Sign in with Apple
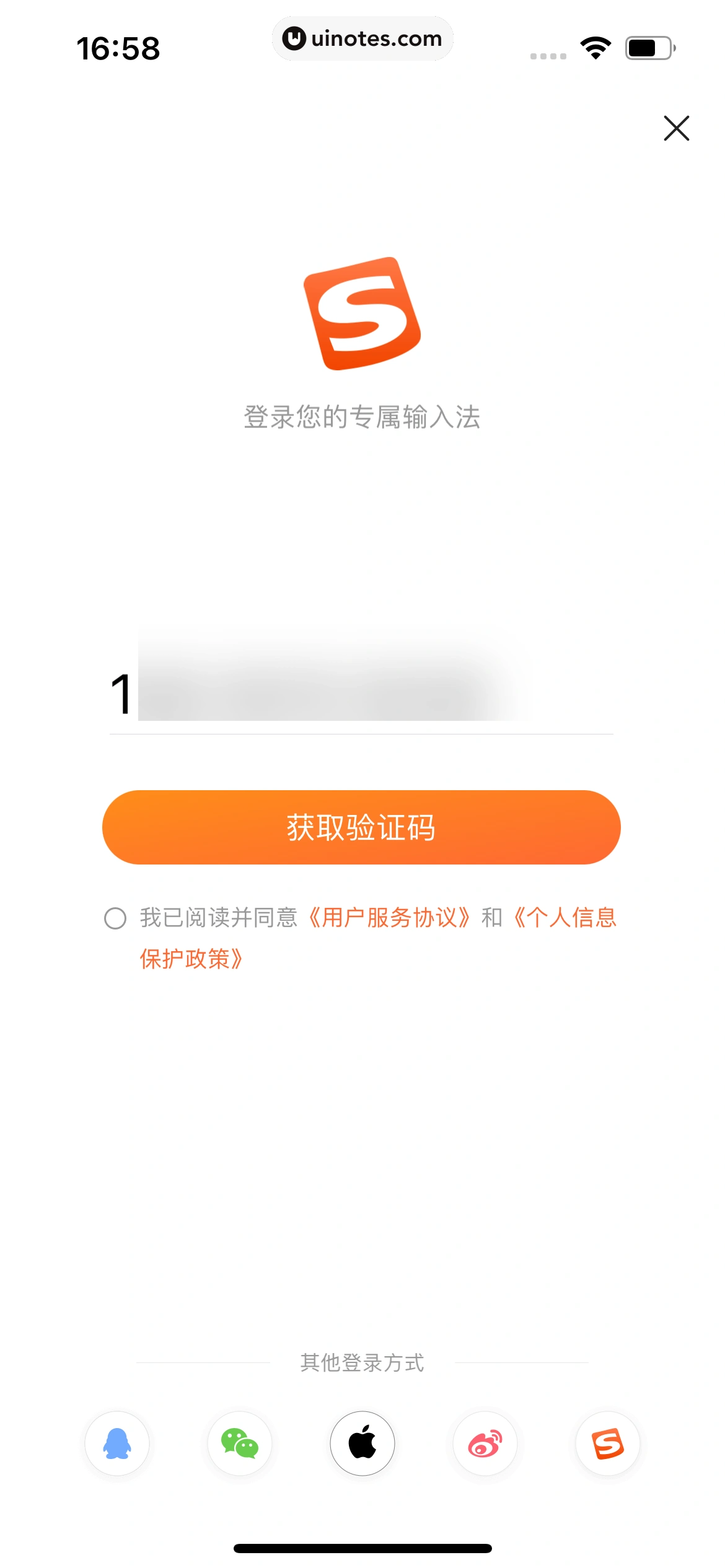Image resolution: width=725 pixels, height=1568 pixels. [x=362, y=1444]
